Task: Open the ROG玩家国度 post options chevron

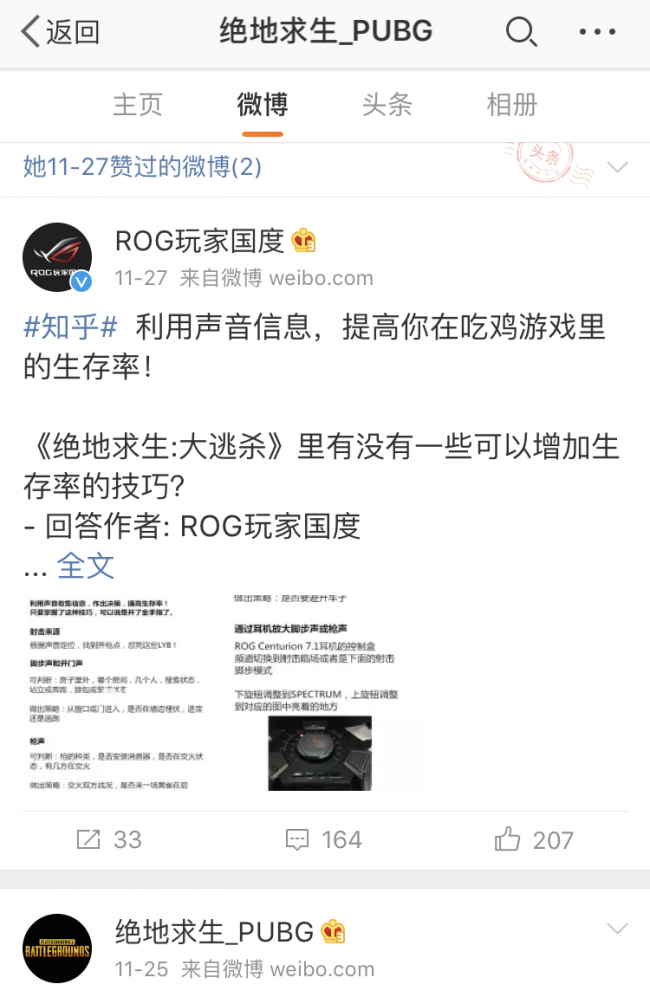Action: 617,239
